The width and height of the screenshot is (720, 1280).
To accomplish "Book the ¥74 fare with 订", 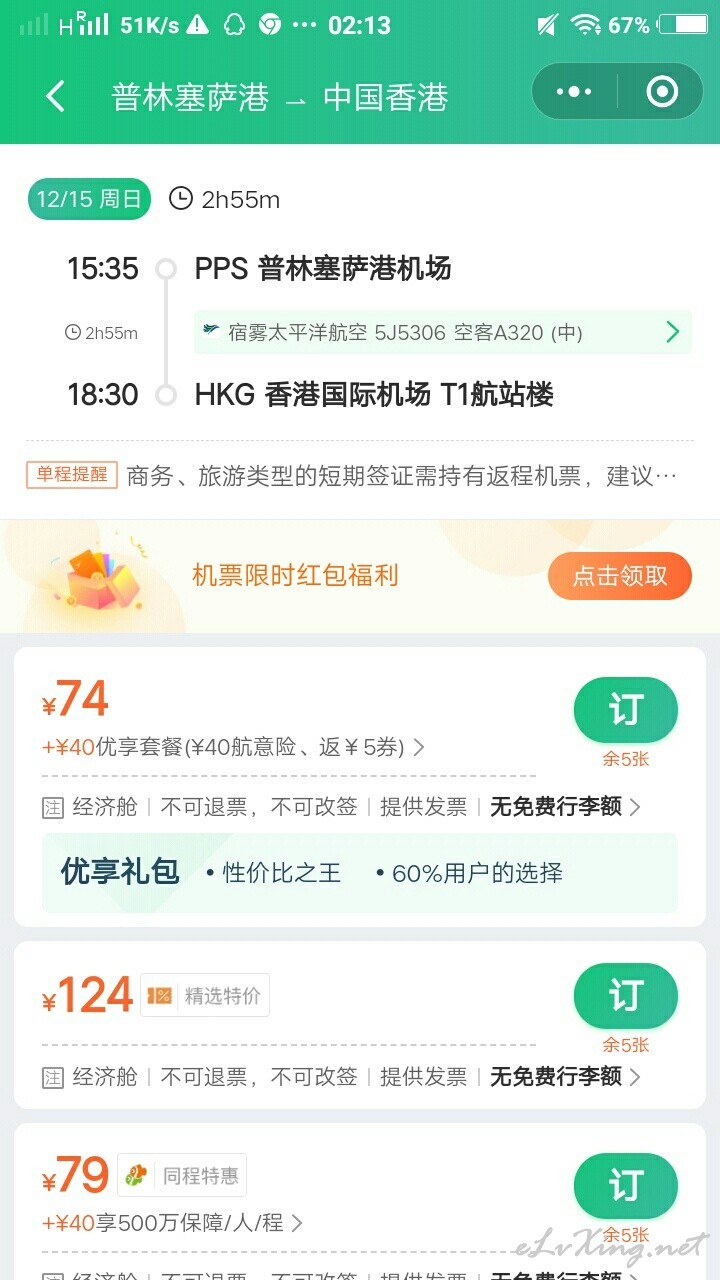I will (x=626, y=710).
